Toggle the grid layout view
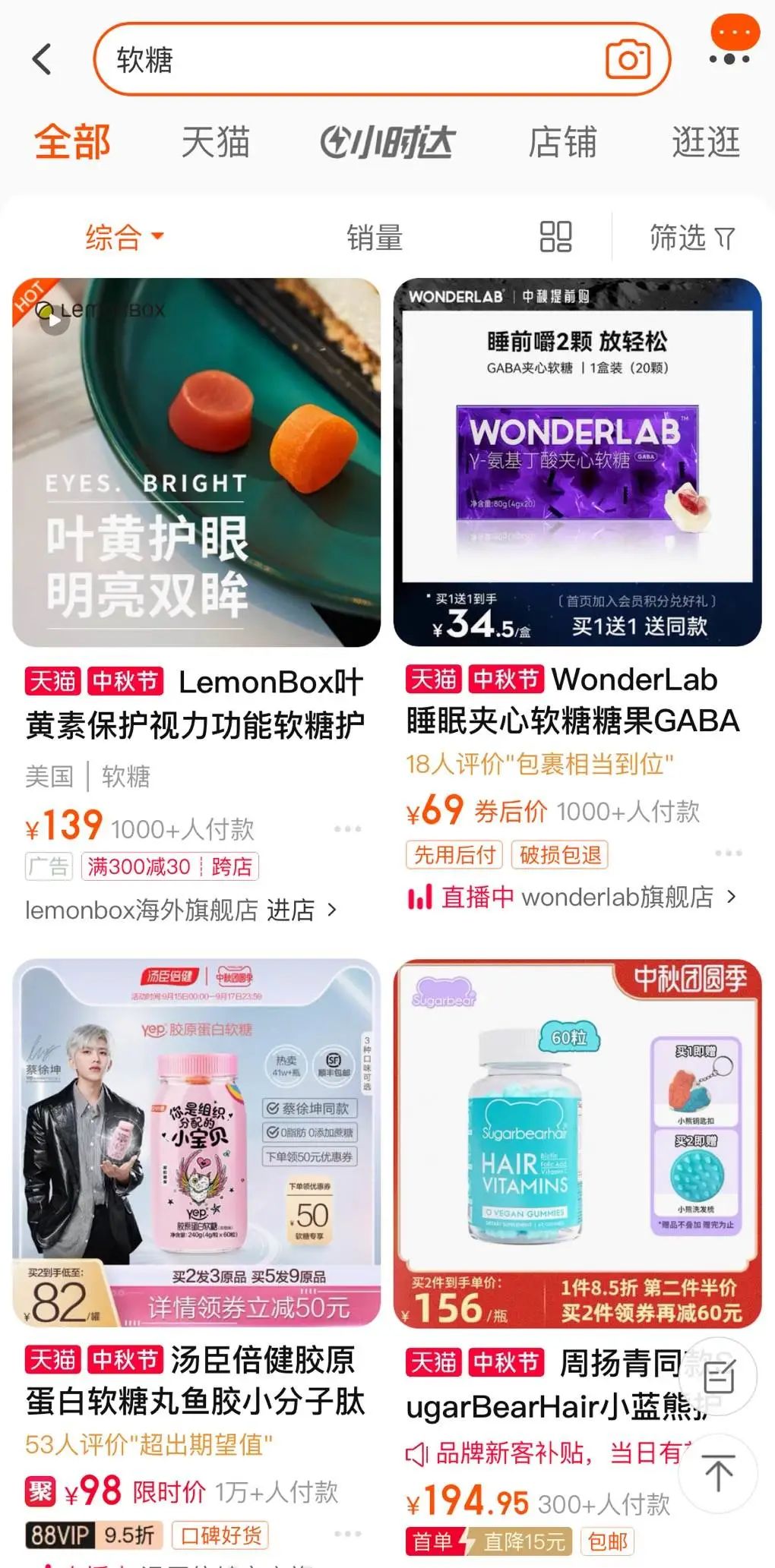 tap(555, 237)
